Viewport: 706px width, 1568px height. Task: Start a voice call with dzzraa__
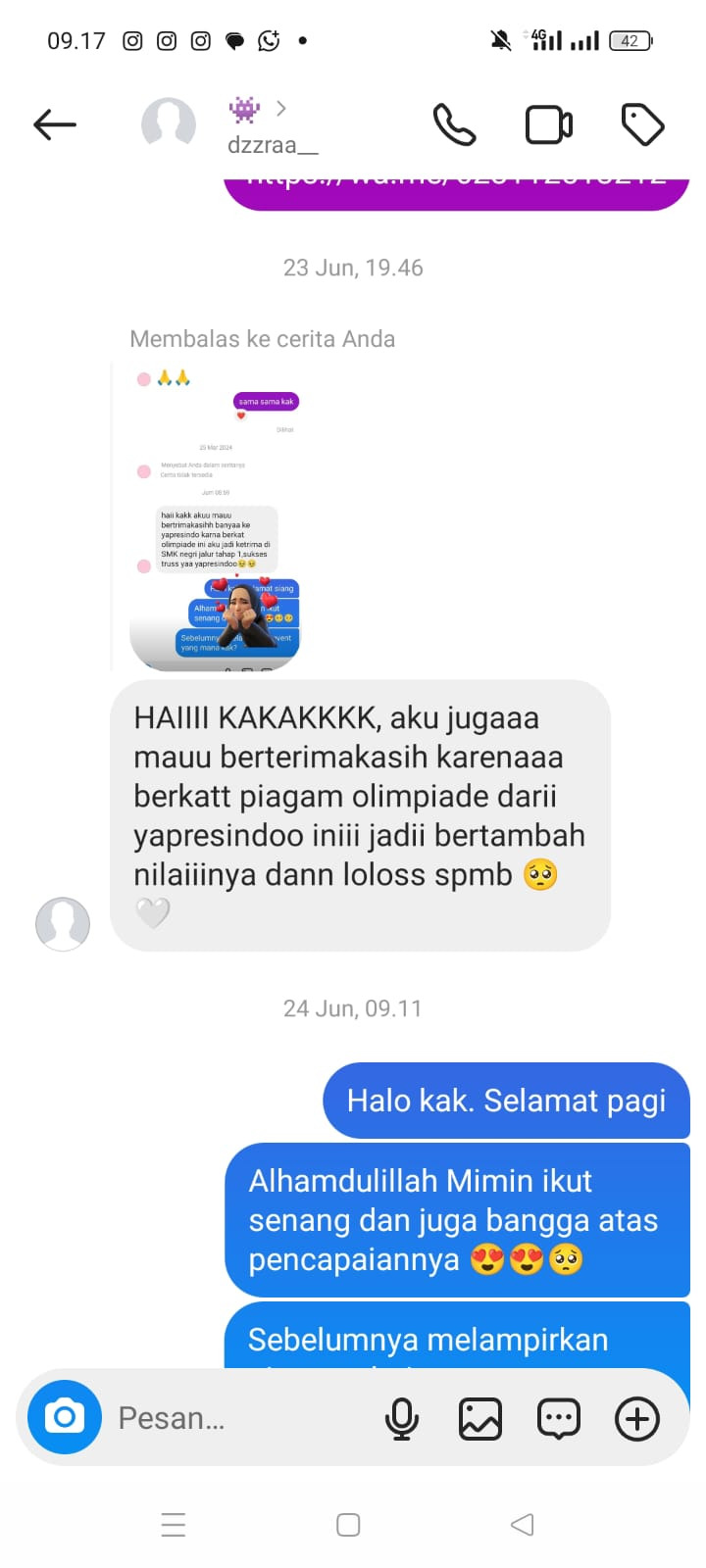[454, 124]
